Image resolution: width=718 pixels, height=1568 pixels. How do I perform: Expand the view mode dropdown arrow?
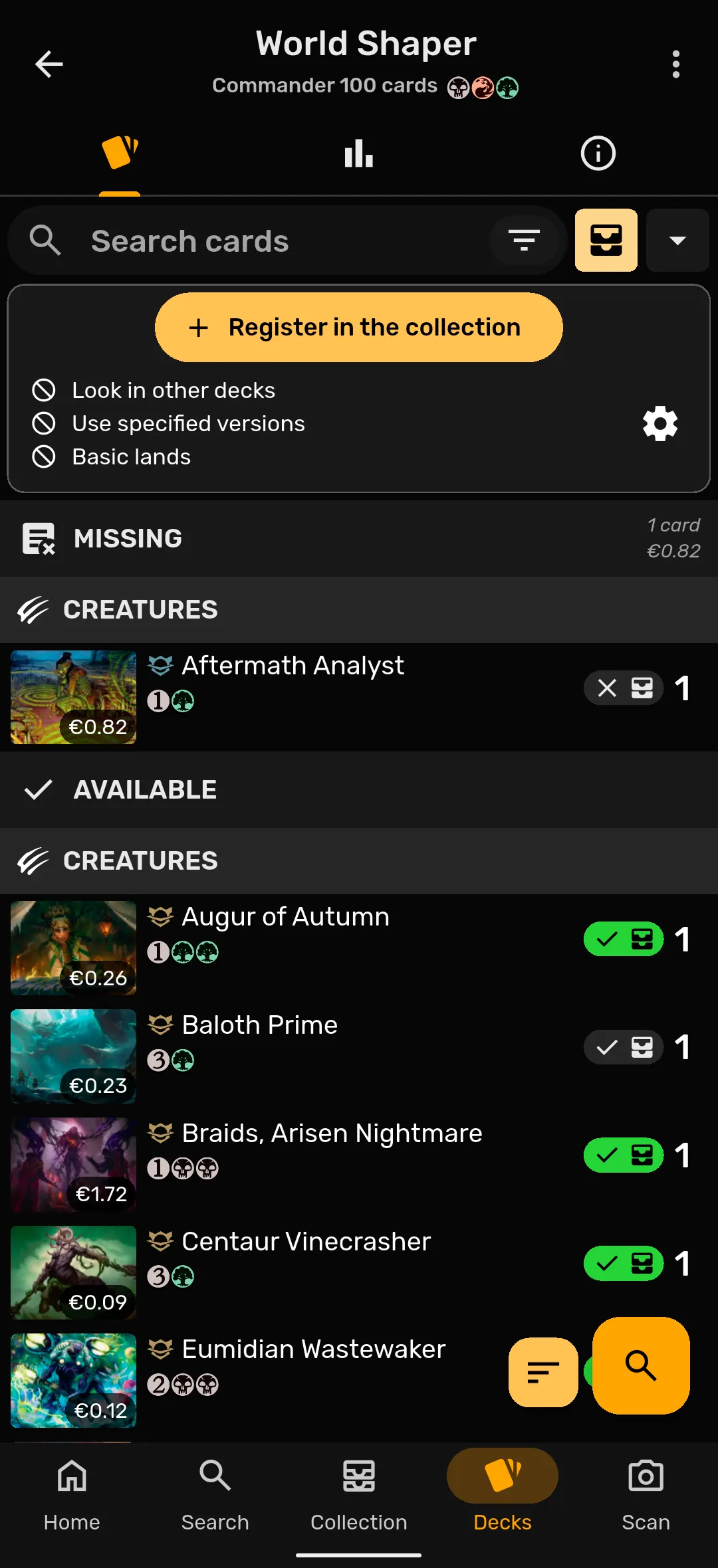pos(677,241)
